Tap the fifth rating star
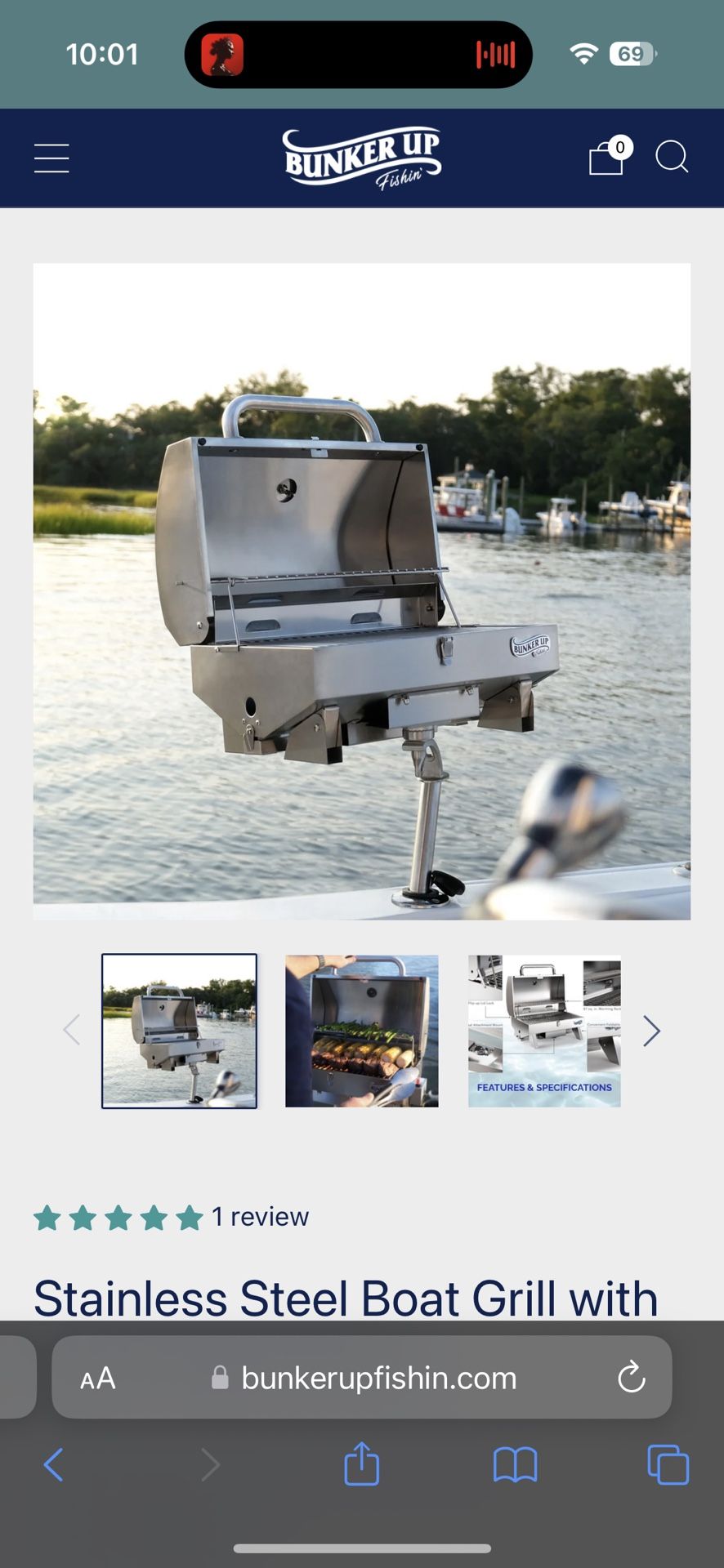 click(x=190, y=1216)
